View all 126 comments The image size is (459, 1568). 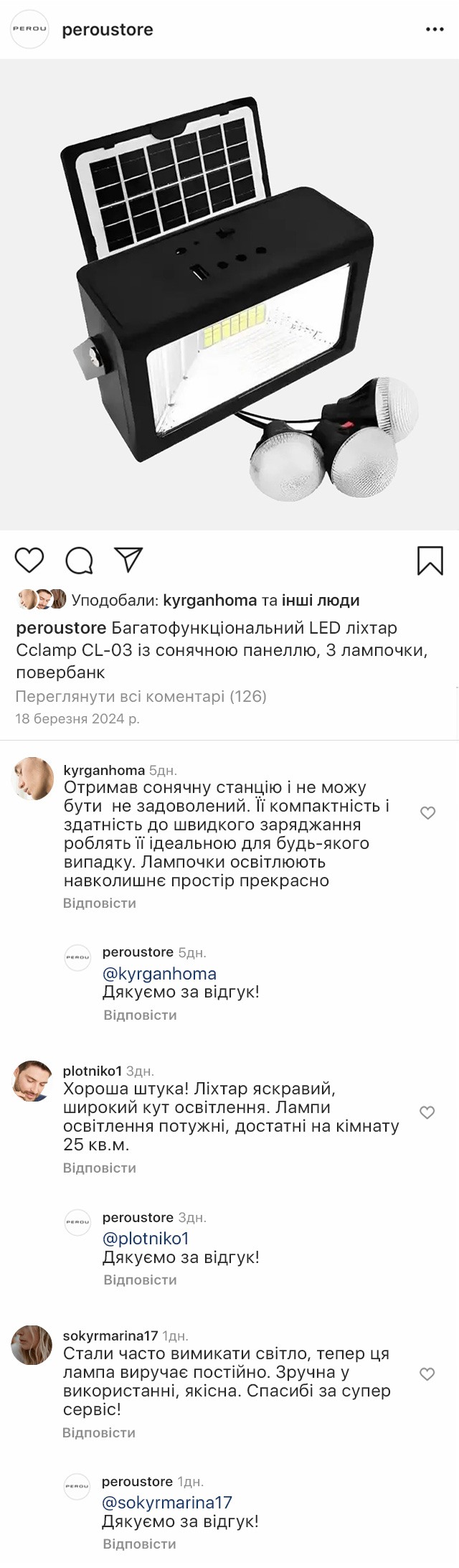tap(141, 696)
